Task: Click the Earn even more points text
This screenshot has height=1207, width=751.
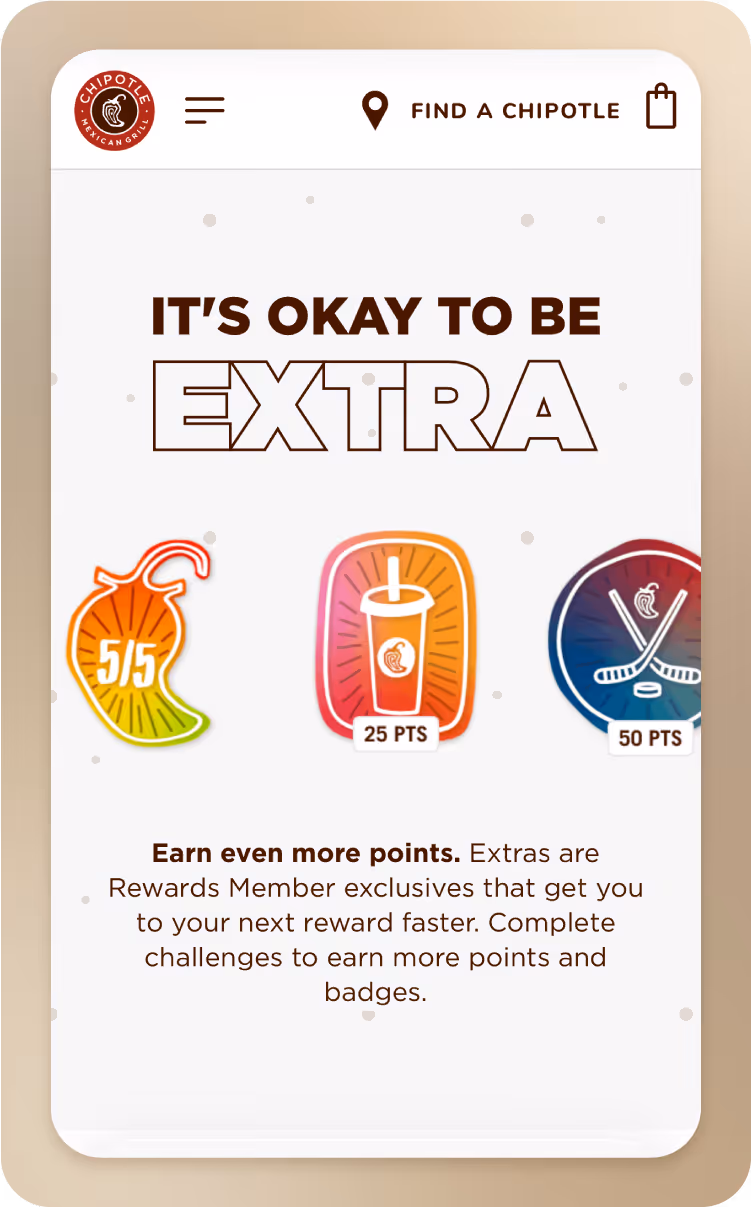Action: click(303, 853)
